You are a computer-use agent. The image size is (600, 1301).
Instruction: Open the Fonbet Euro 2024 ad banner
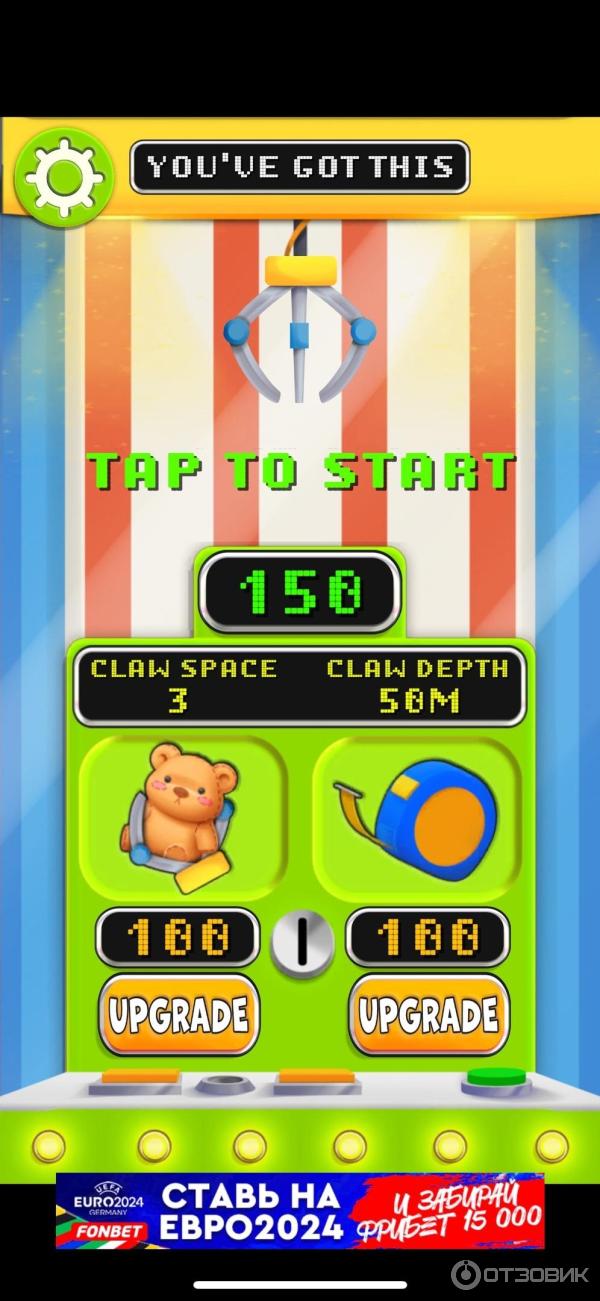point(300,1212)
